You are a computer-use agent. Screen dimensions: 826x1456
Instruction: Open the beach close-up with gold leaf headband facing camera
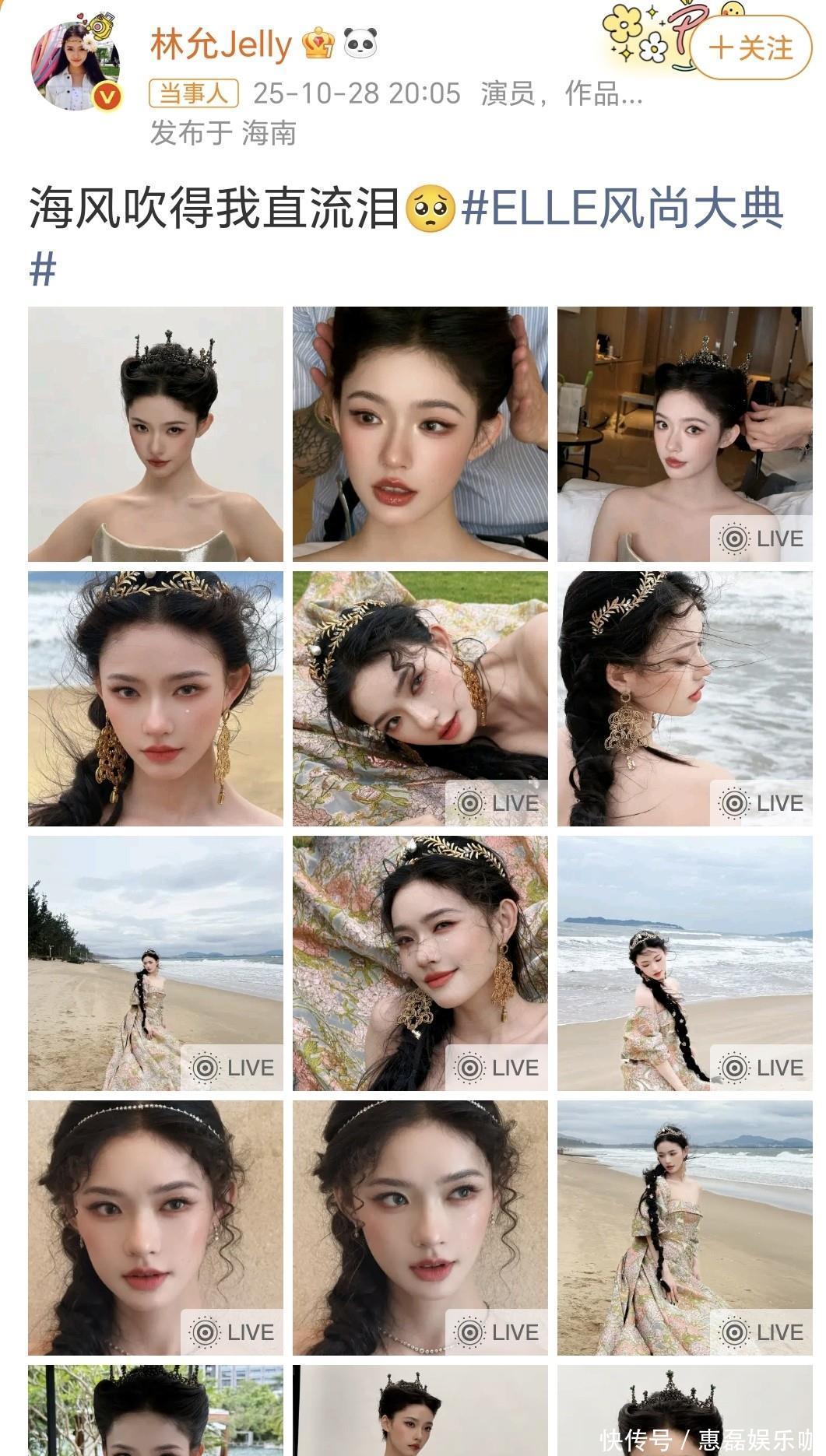pos(156,698)
